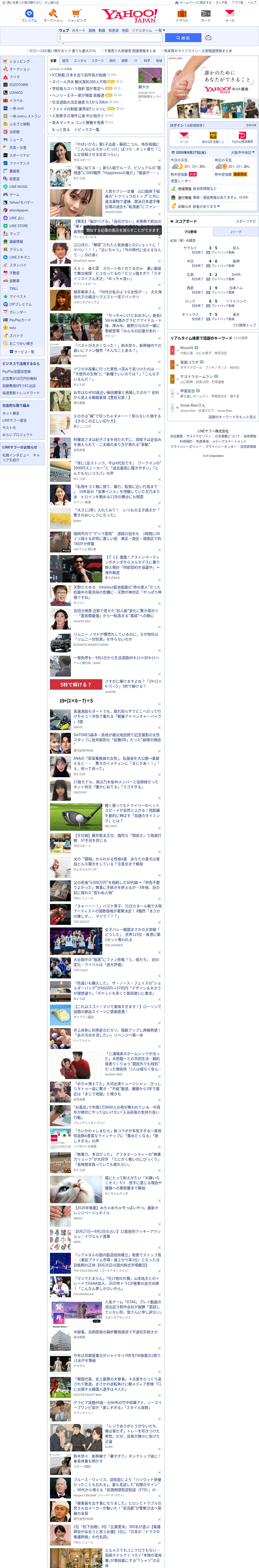
Task: Switch the scoreboard to the Jリーグ tab
Action: click(235, 232)
